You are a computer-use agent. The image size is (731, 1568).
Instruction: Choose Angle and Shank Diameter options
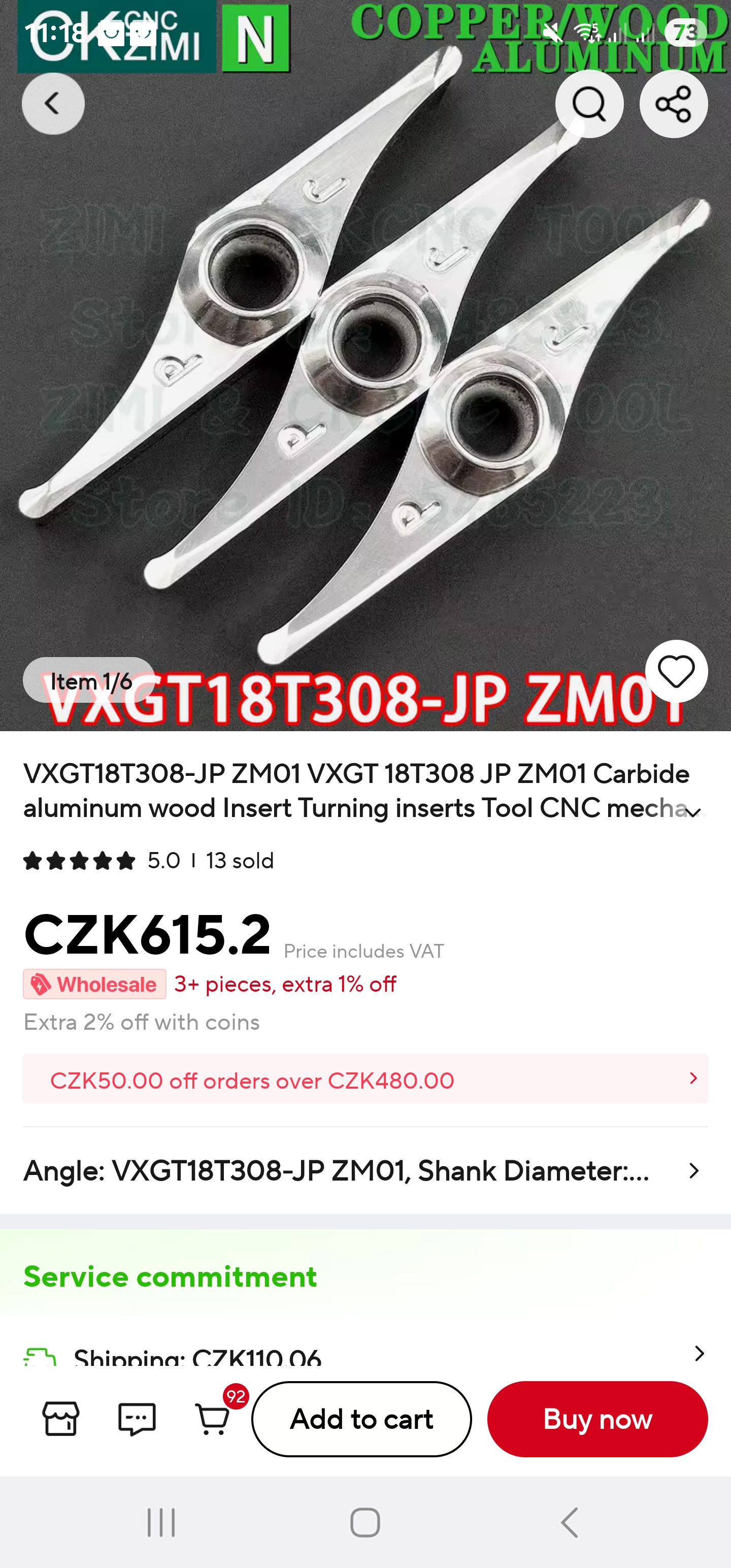point(365,1170)
